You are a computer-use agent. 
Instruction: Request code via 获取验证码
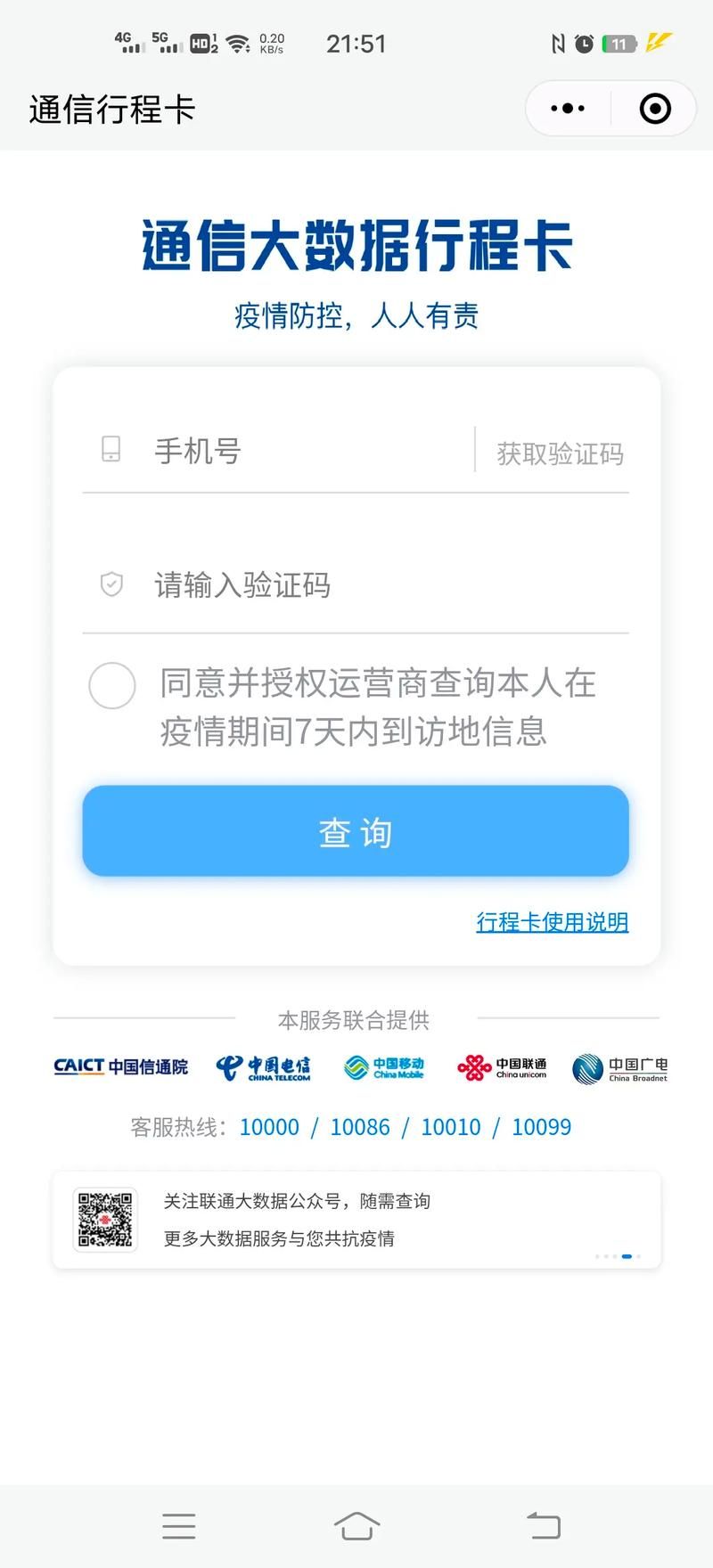(x=561, y=453)
